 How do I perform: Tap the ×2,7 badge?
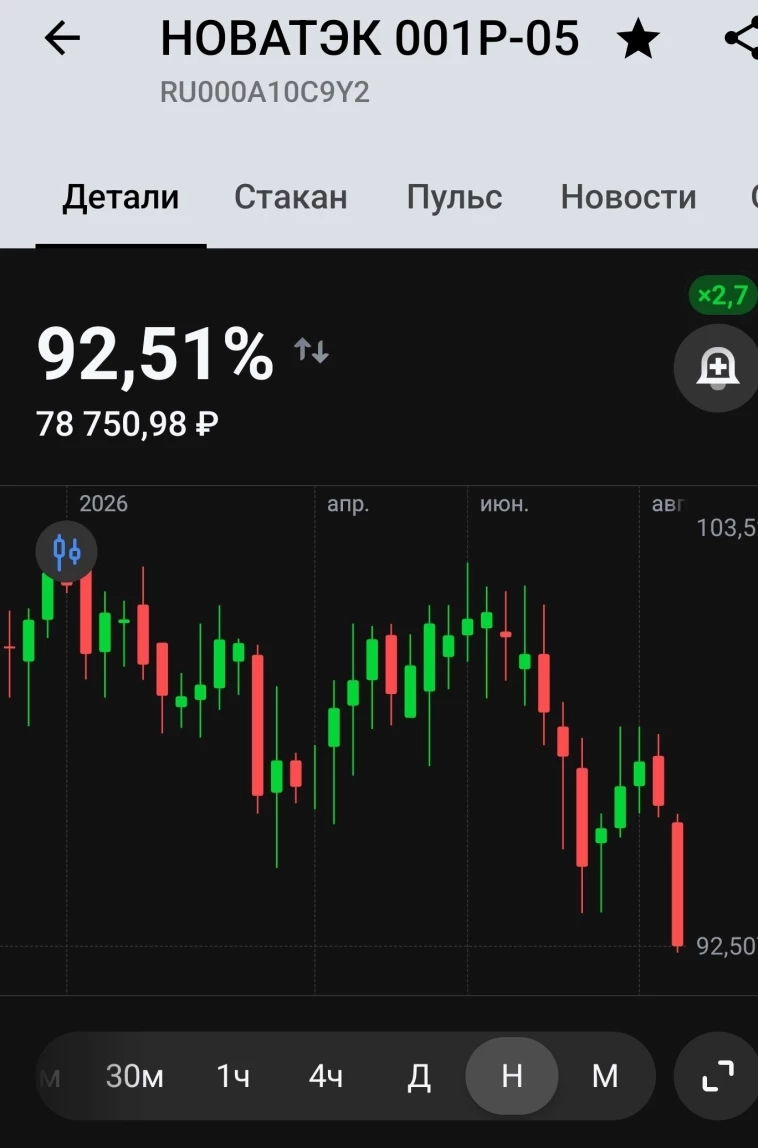723,296
